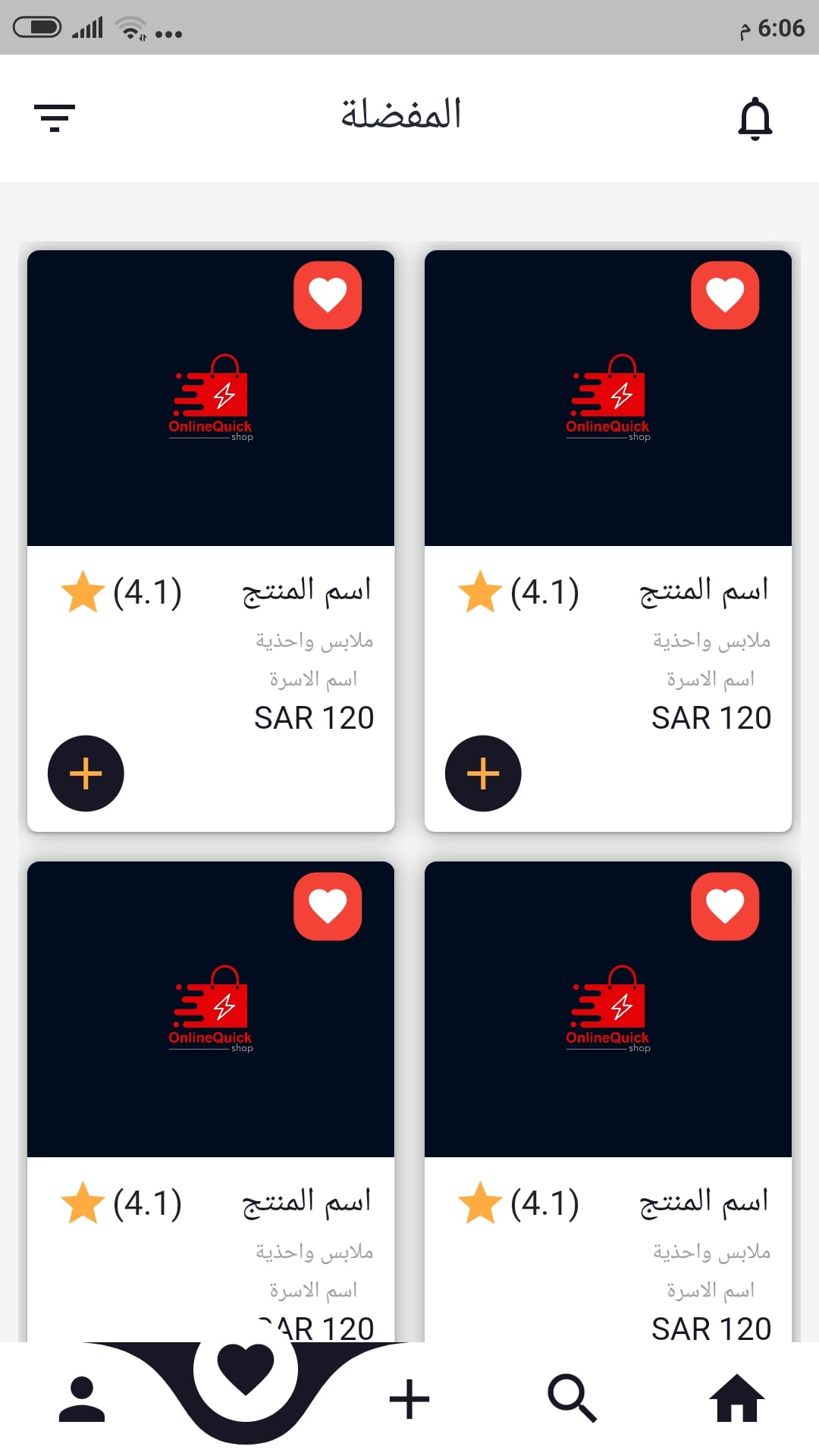Screen dimensions: 819x1456
Task: Toggle the bottom-right product's heart off
Action: [x=726, y=907]
